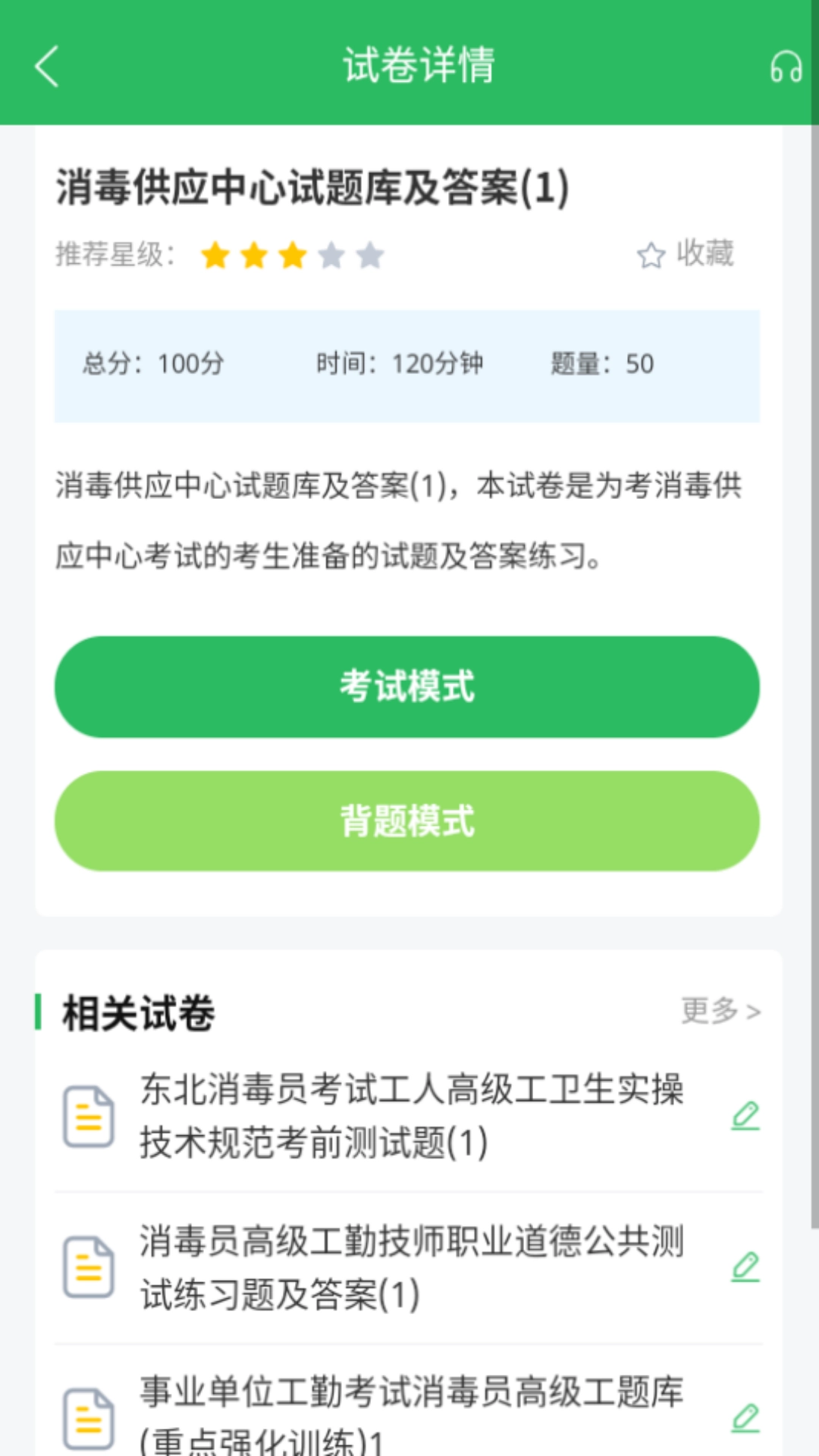Start the 背题模式 memorize mode
Screen dimensions: 819x1456
[408, 820]
